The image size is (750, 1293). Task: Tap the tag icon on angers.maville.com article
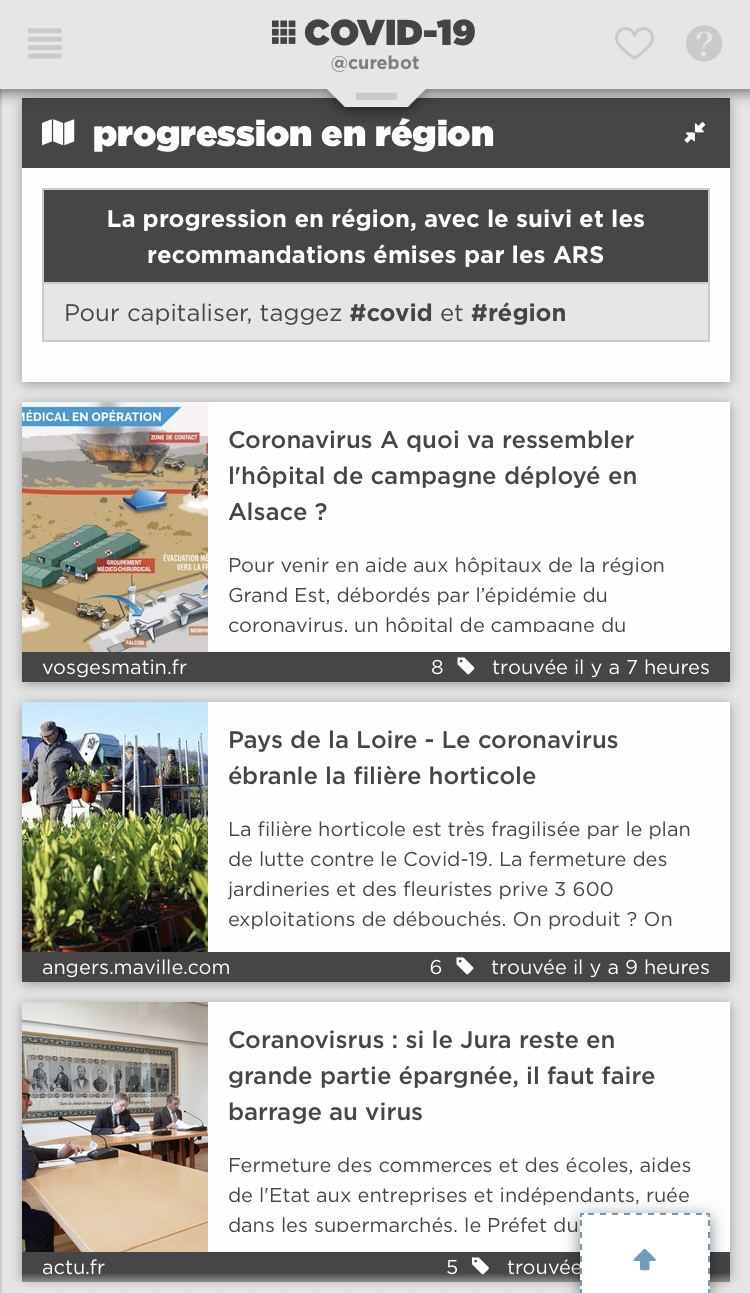point(465,967)
